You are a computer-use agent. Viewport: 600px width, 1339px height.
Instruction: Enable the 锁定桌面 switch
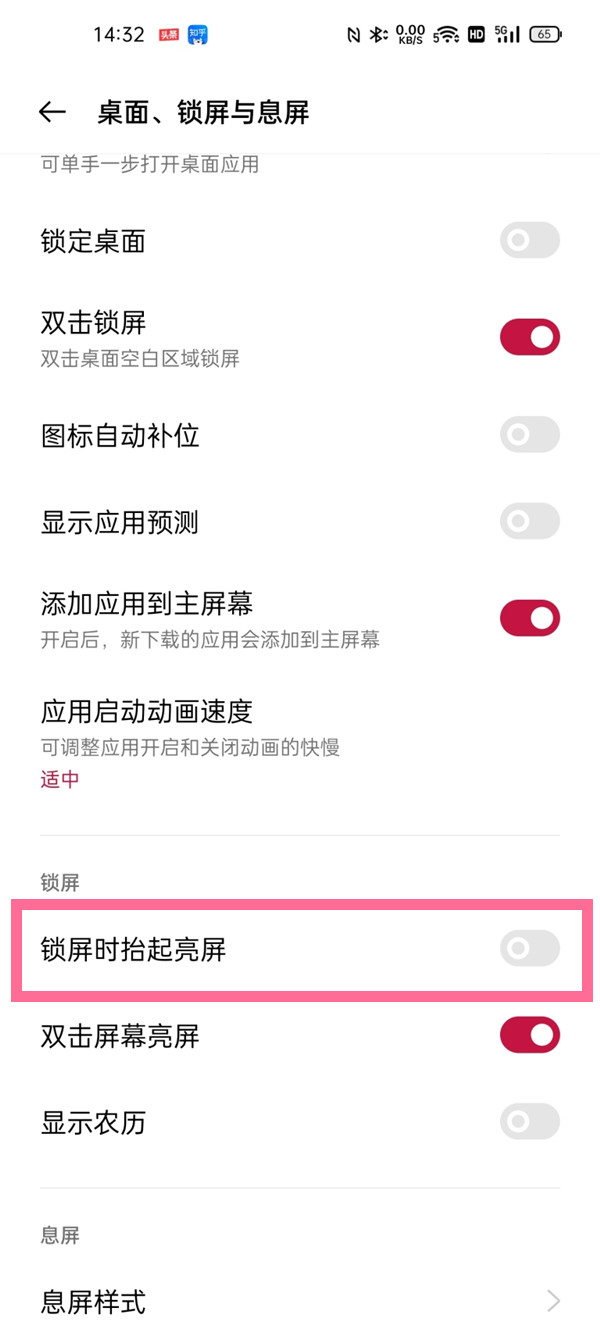coord(529,241)
